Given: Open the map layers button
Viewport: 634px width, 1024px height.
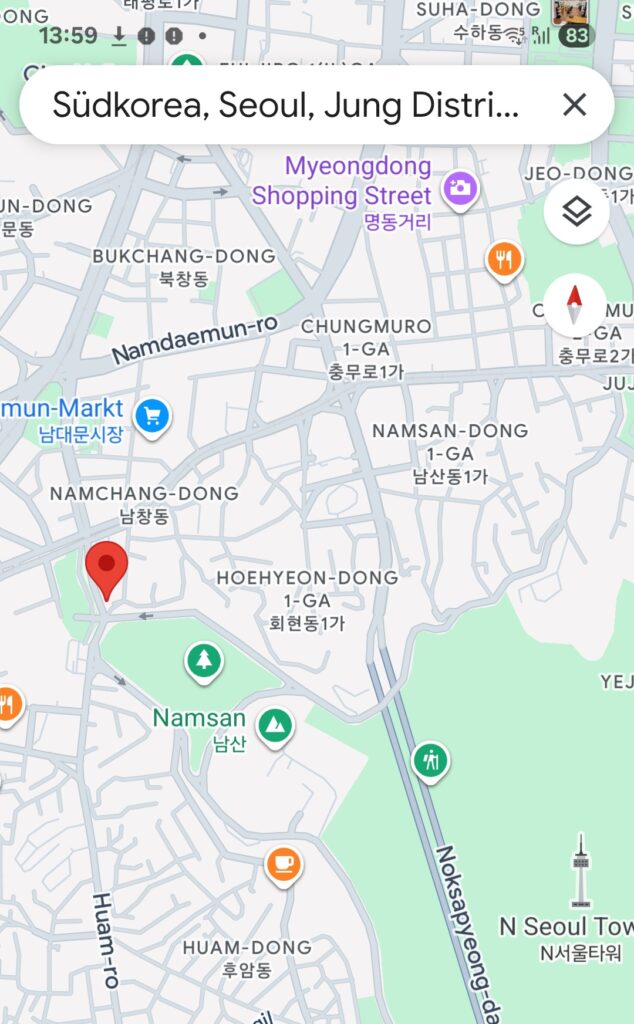Looking at the screenshot, I should [x=576, y=212].
